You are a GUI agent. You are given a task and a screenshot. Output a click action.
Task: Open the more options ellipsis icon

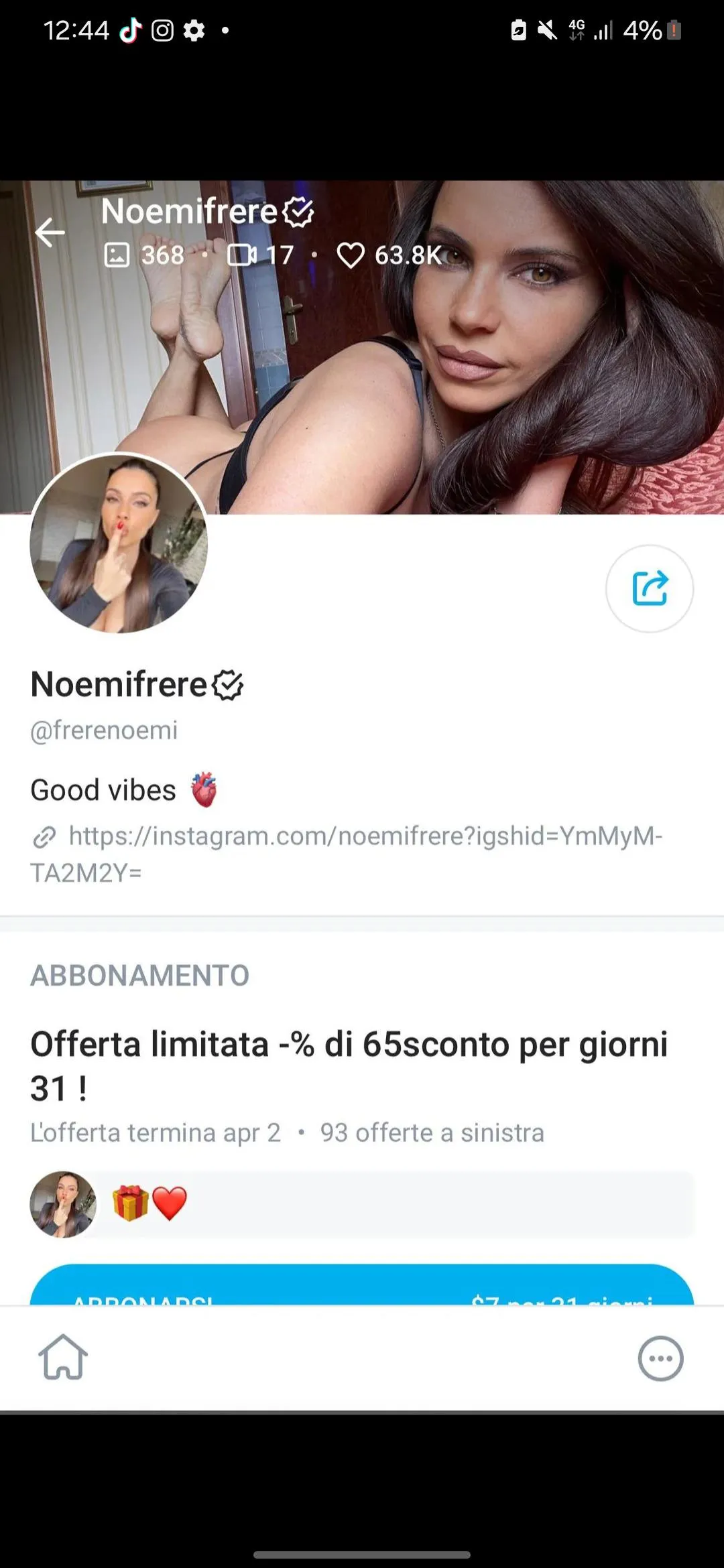[660, 1358]
